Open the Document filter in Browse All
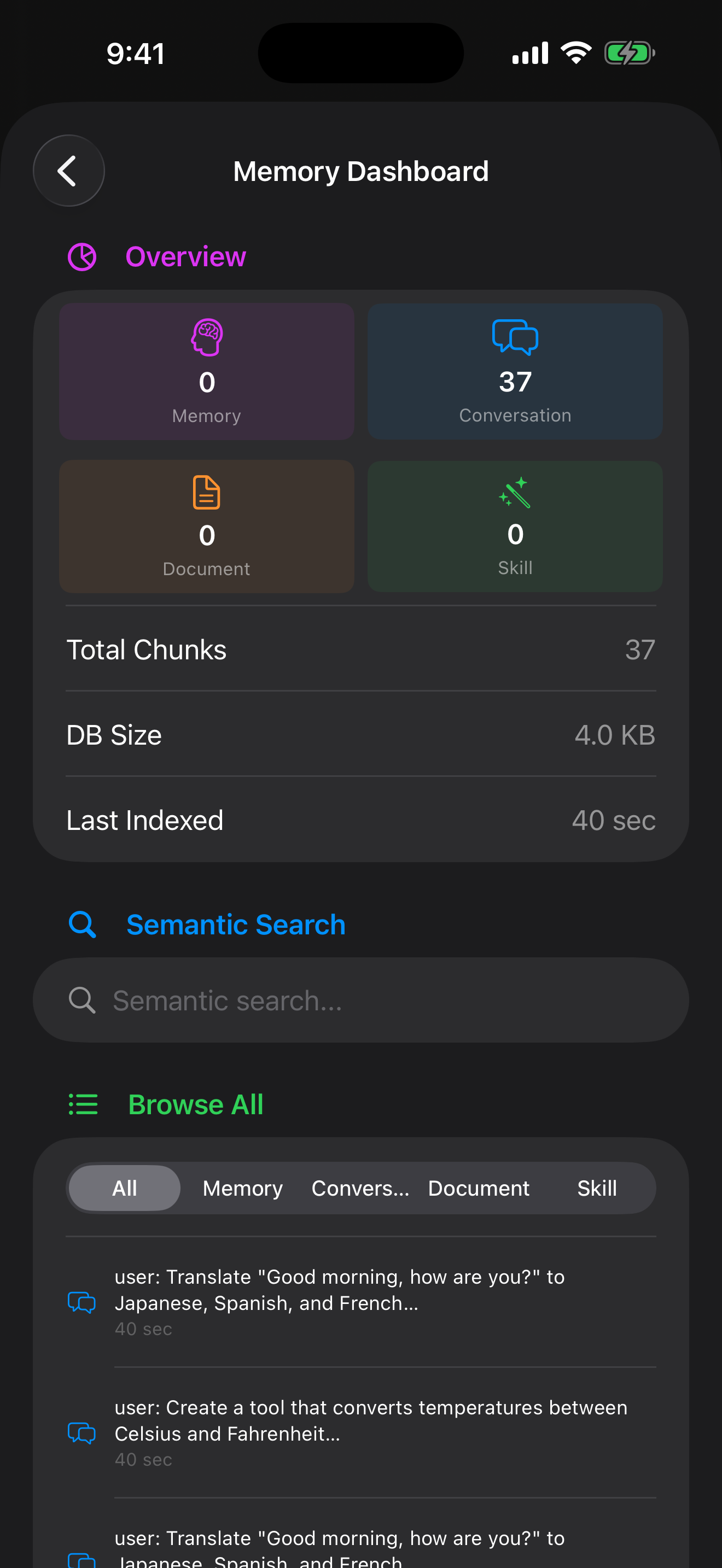722x1568 pixels. coord(479,1187)
